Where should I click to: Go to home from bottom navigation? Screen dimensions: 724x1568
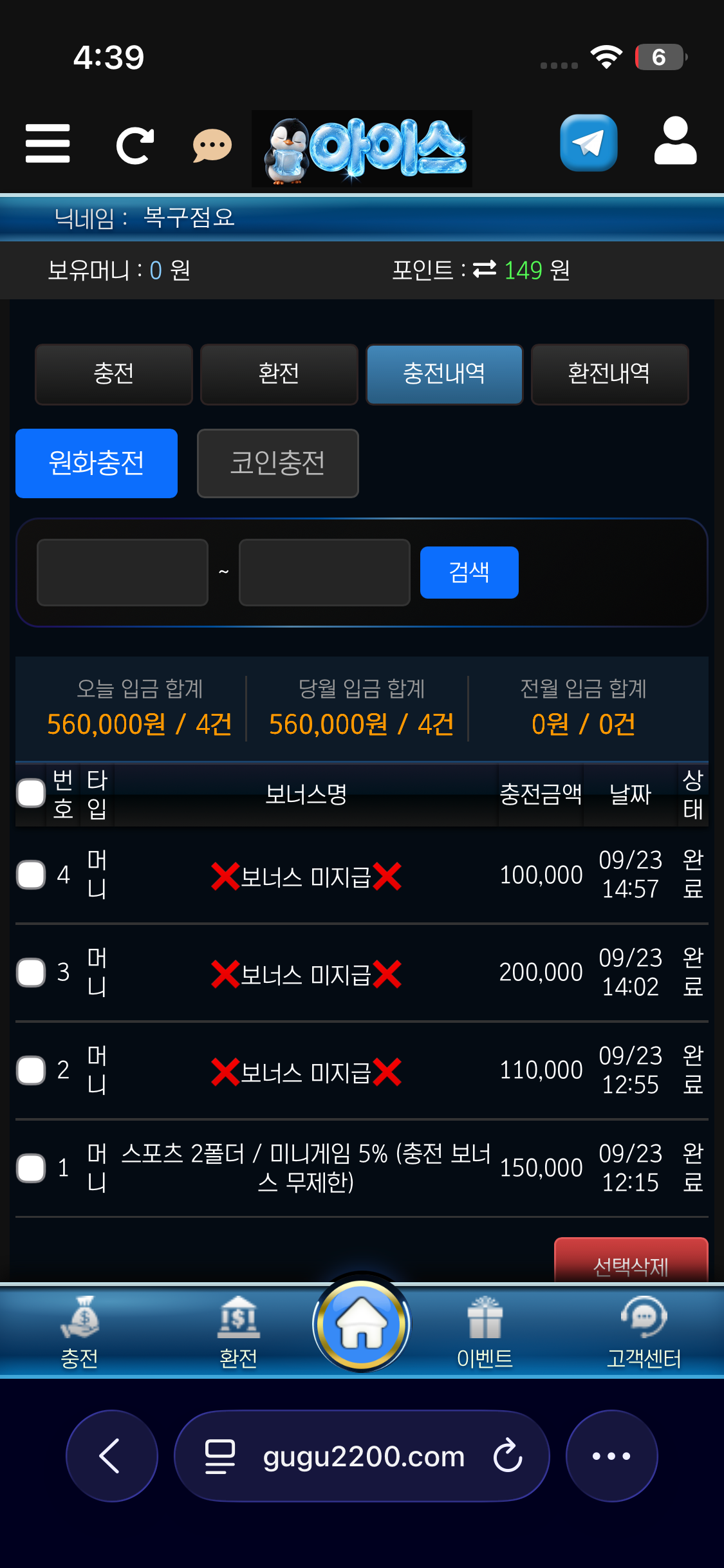pyautogui.click(x=362, y=1323)
